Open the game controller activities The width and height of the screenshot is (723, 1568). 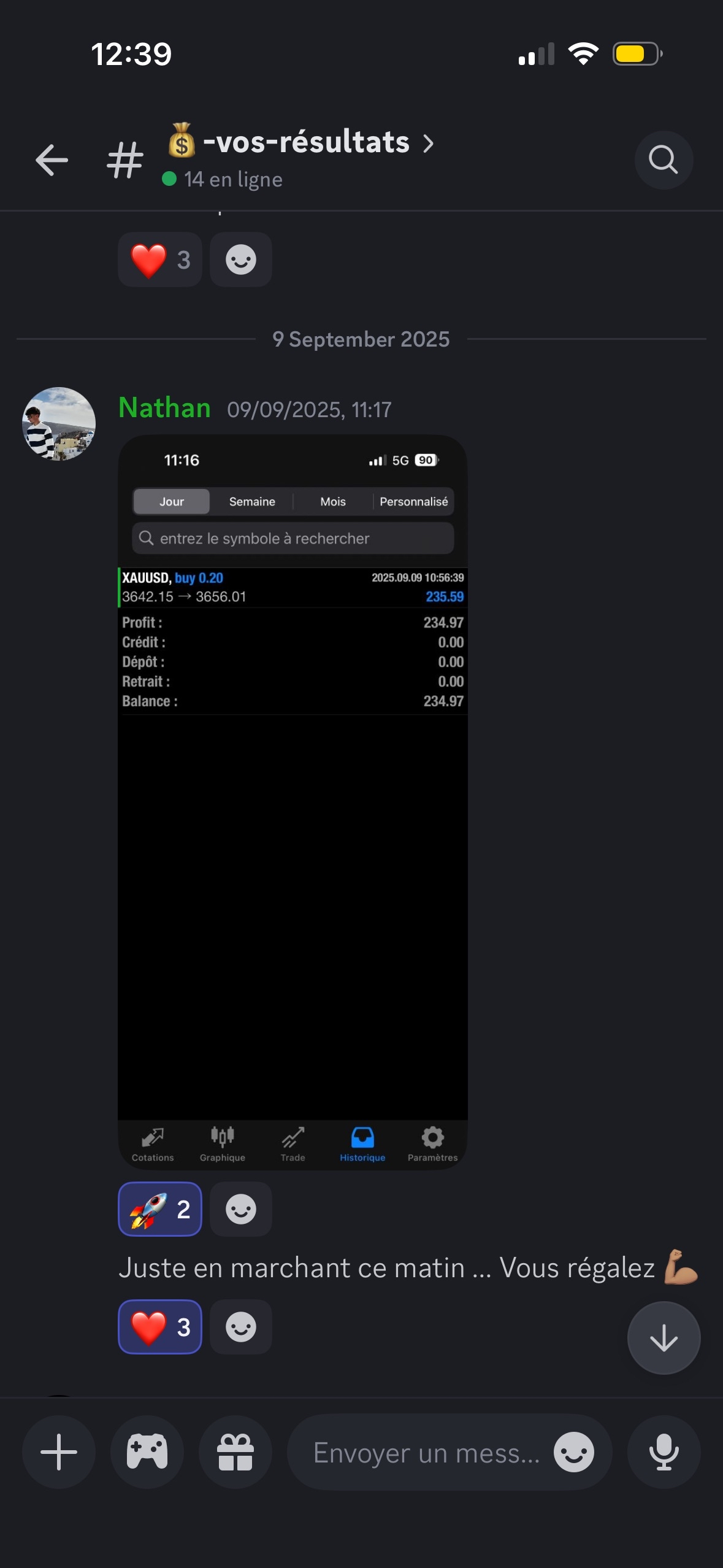tap(147, 1452)
